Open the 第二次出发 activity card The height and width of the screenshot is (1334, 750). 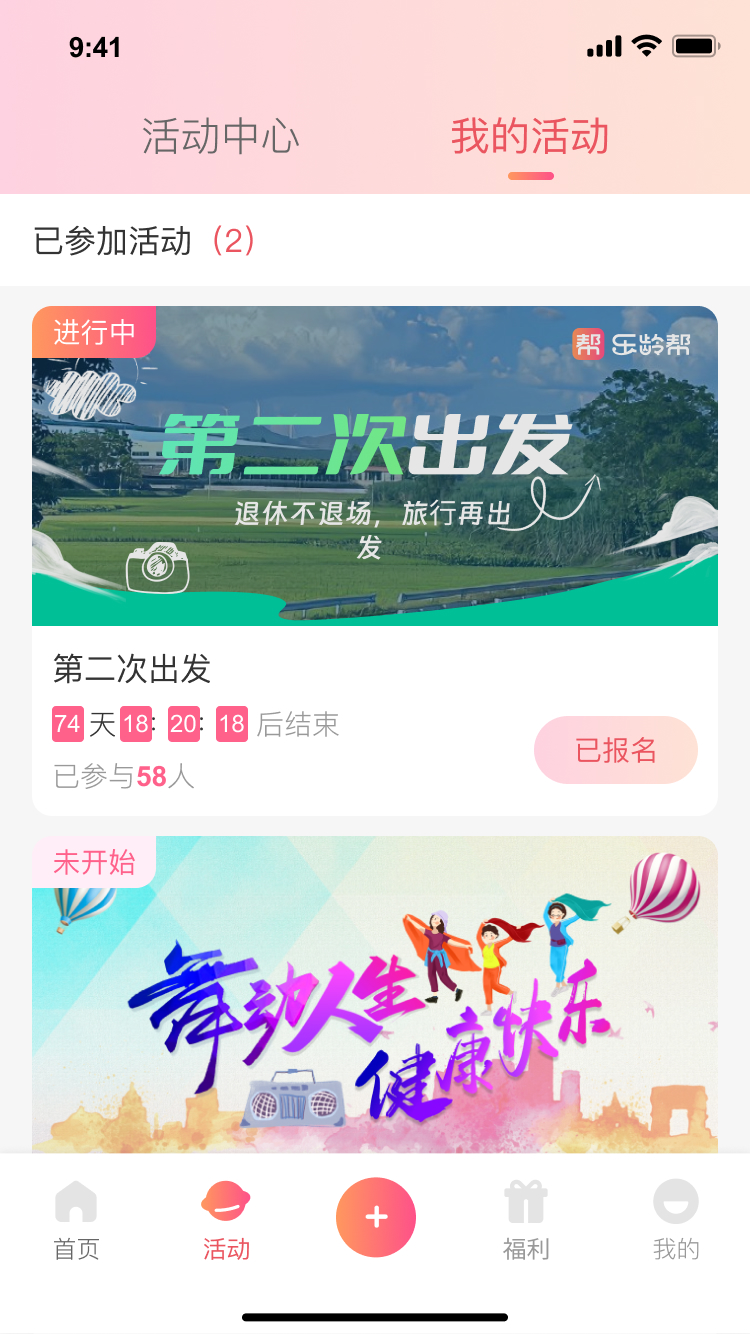(374, 466)
